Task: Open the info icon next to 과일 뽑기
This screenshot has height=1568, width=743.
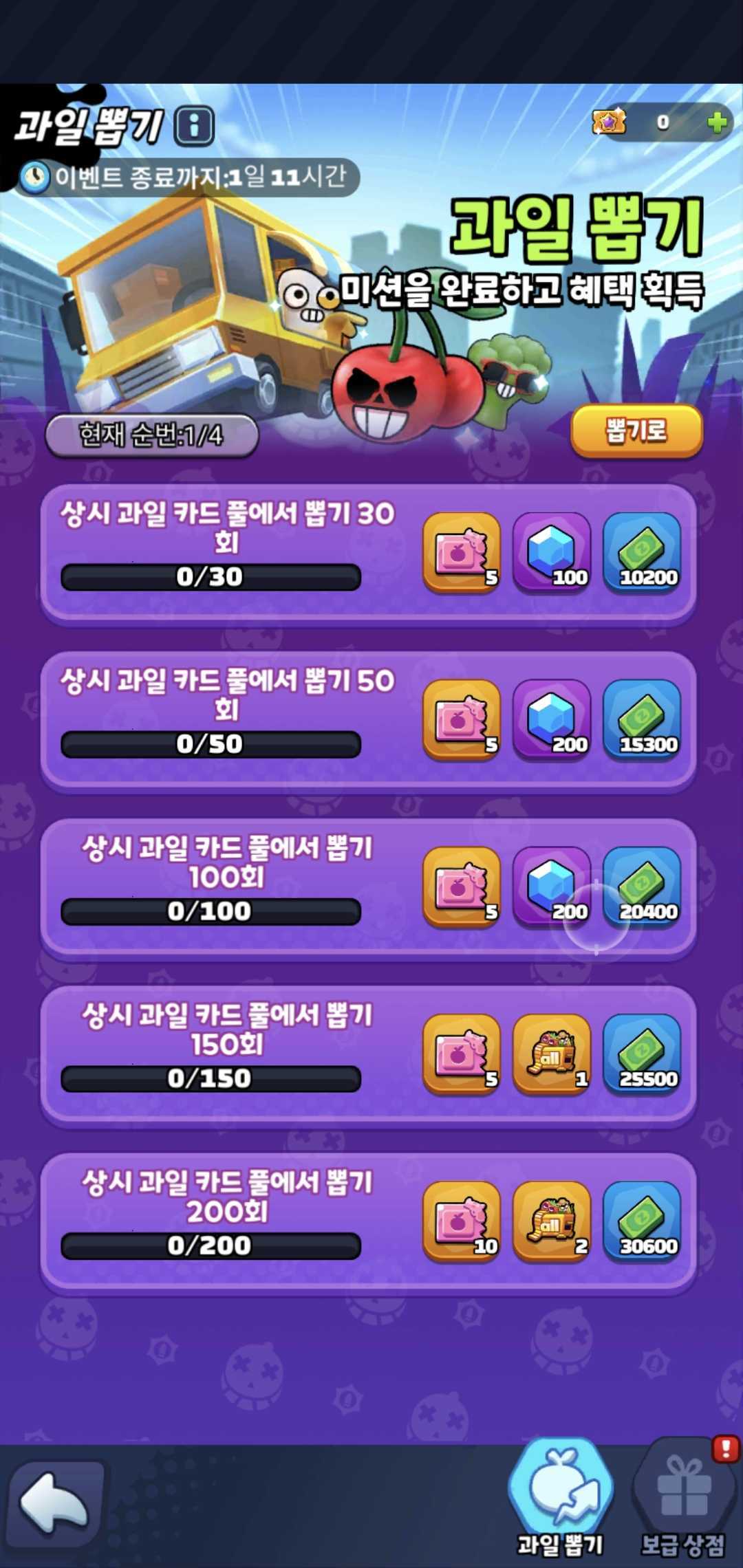Action: tap(194, 127)
